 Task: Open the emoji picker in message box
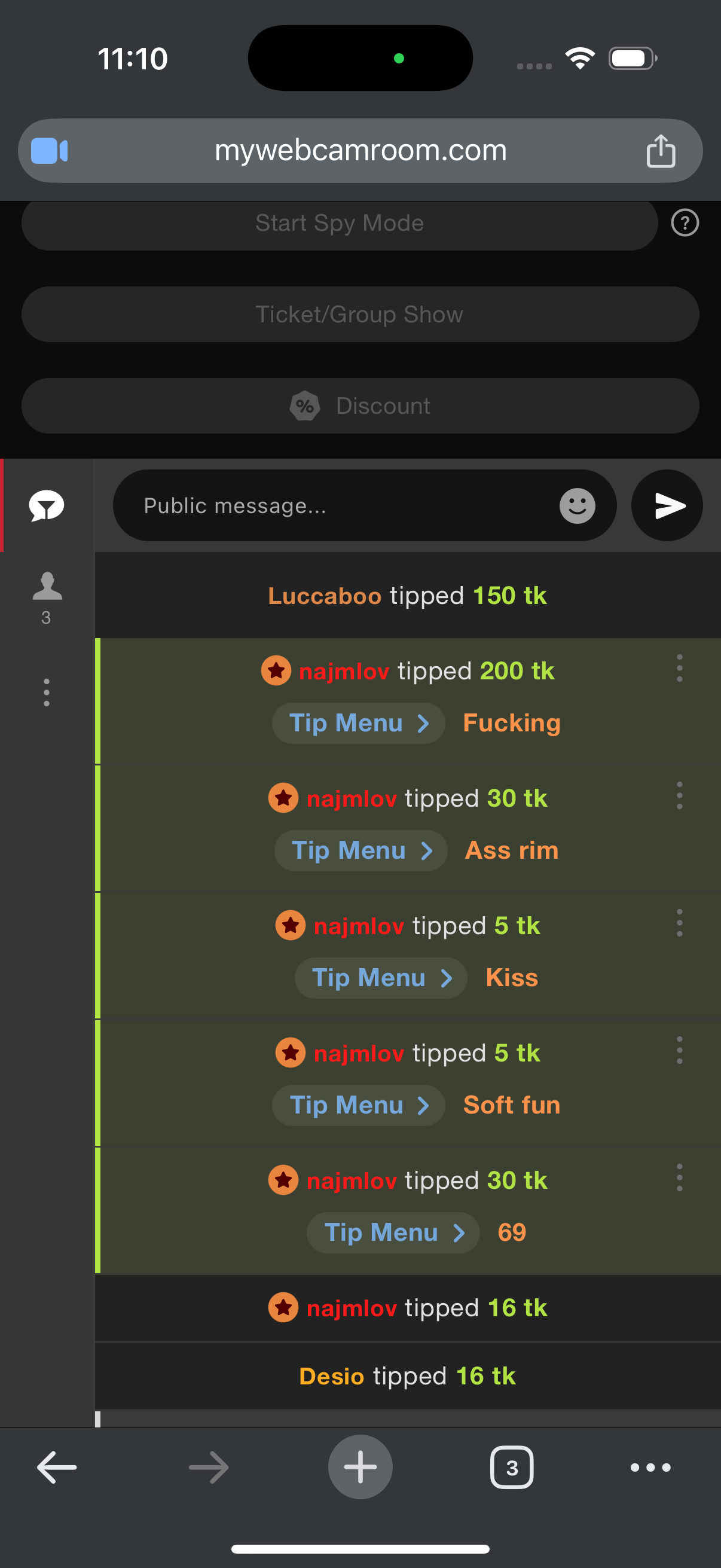click(577, 505)
